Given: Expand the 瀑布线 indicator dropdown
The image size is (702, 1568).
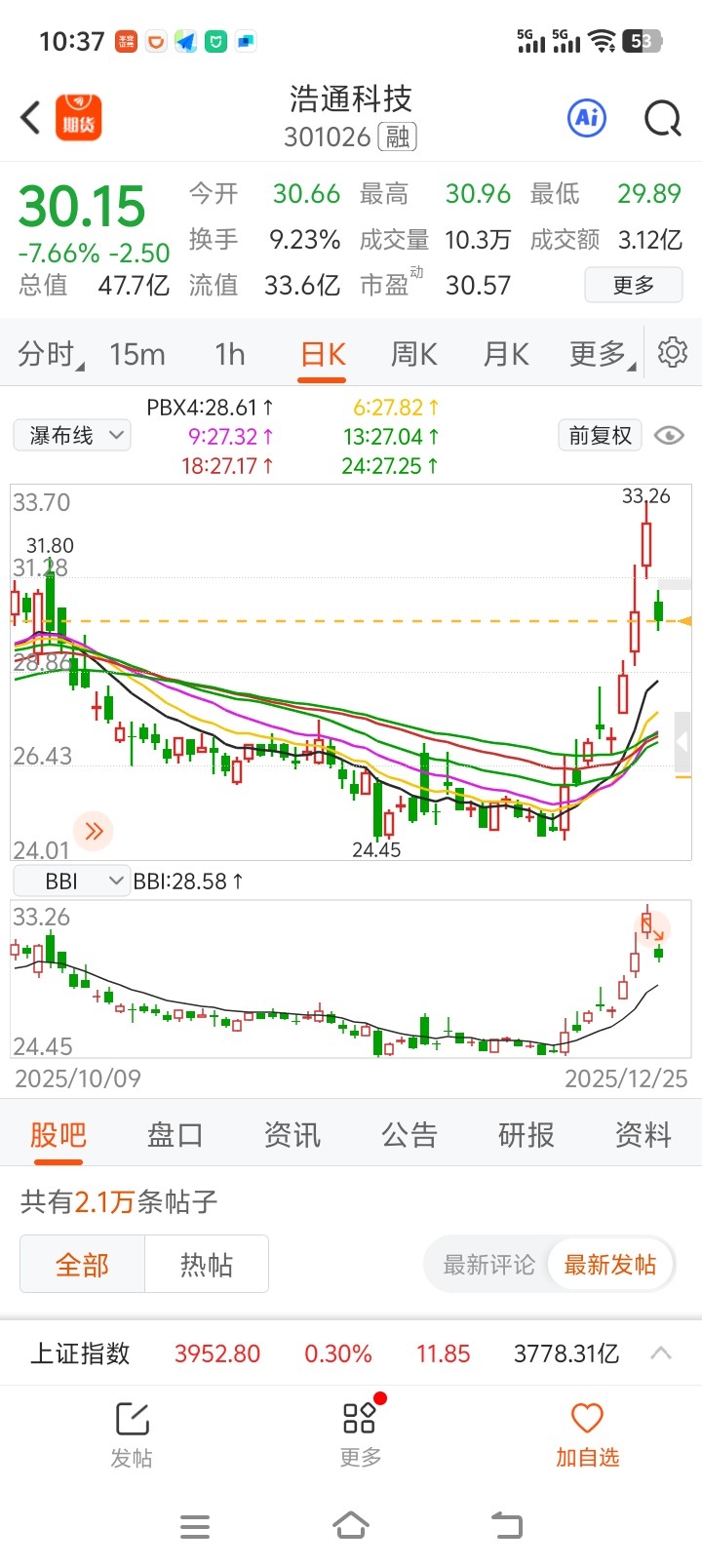Looking at the screenshot, I should point(72,435).
